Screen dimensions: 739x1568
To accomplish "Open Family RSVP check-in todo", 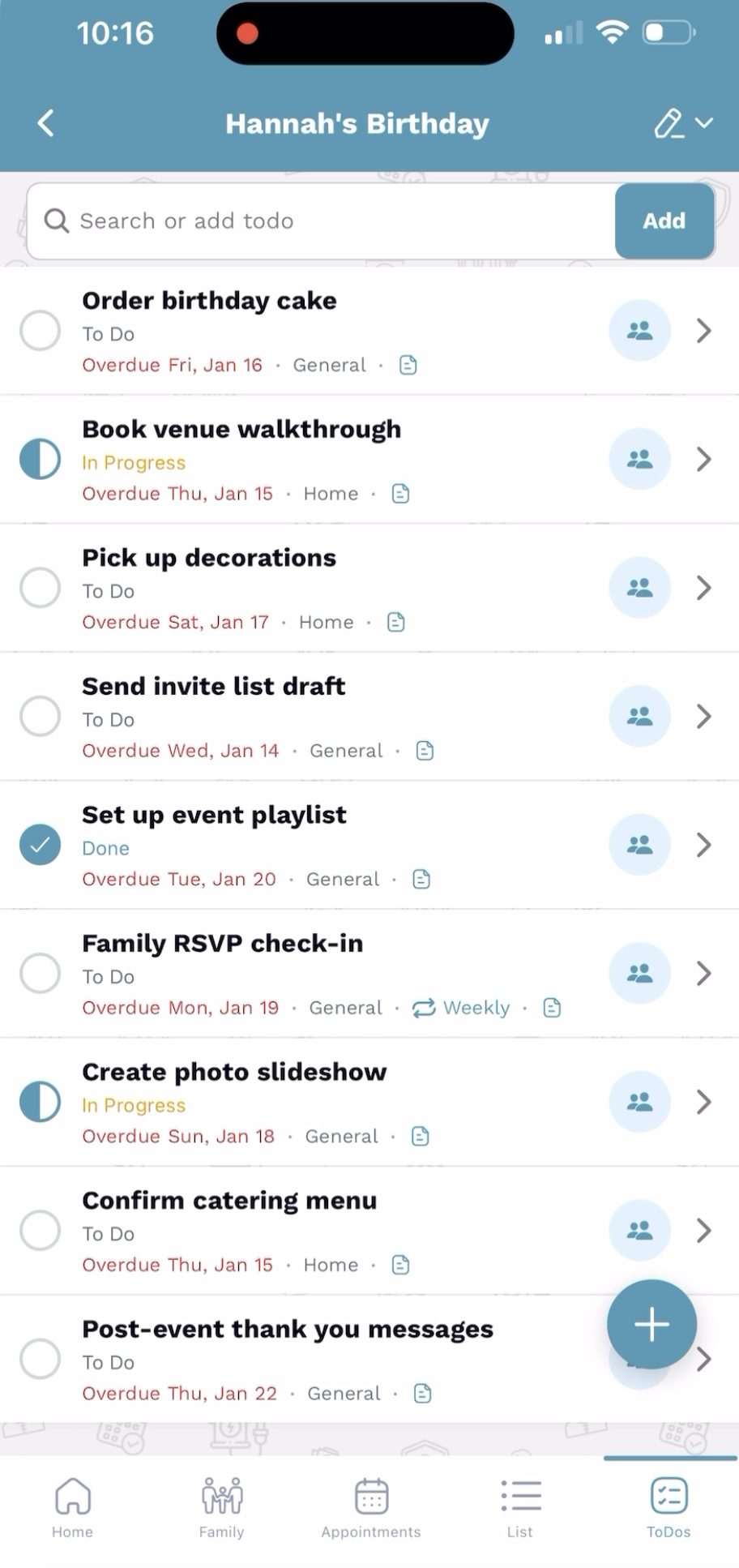I will (703, 973).
